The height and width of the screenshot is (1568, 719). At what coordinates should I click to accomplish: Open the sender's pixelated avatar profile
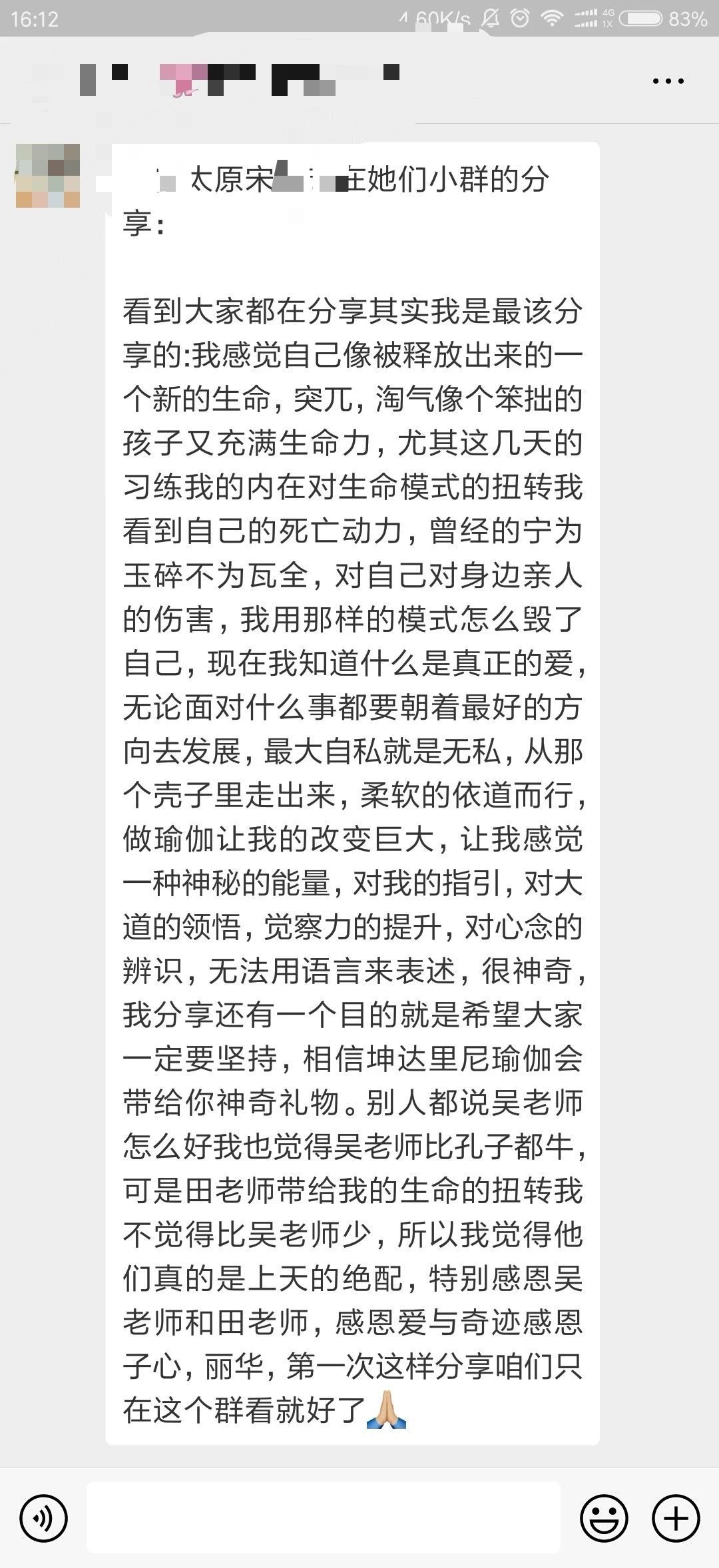(48, 176)
